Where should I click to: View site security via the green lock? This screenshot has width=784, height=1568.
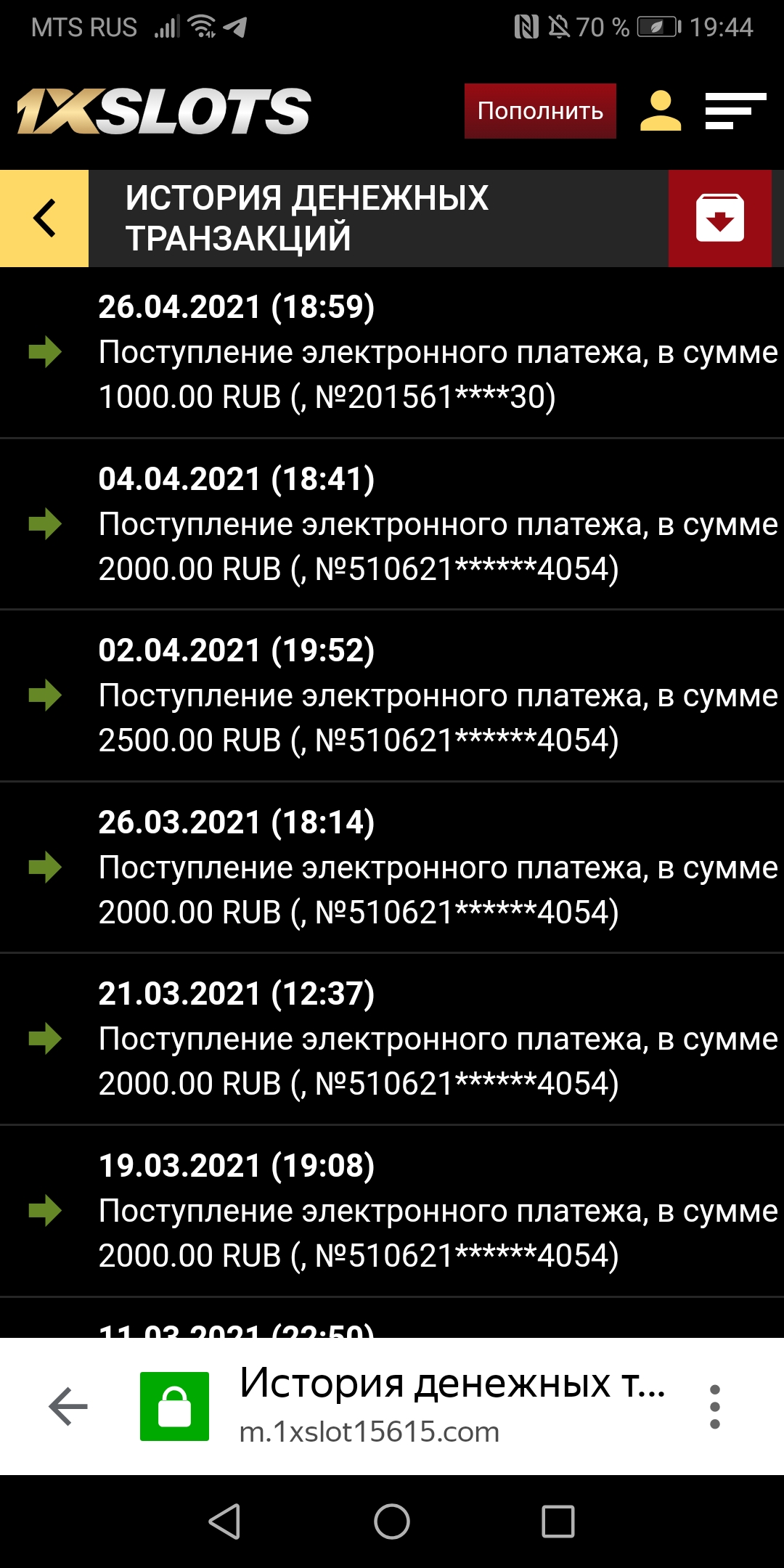coord(174,1406)
